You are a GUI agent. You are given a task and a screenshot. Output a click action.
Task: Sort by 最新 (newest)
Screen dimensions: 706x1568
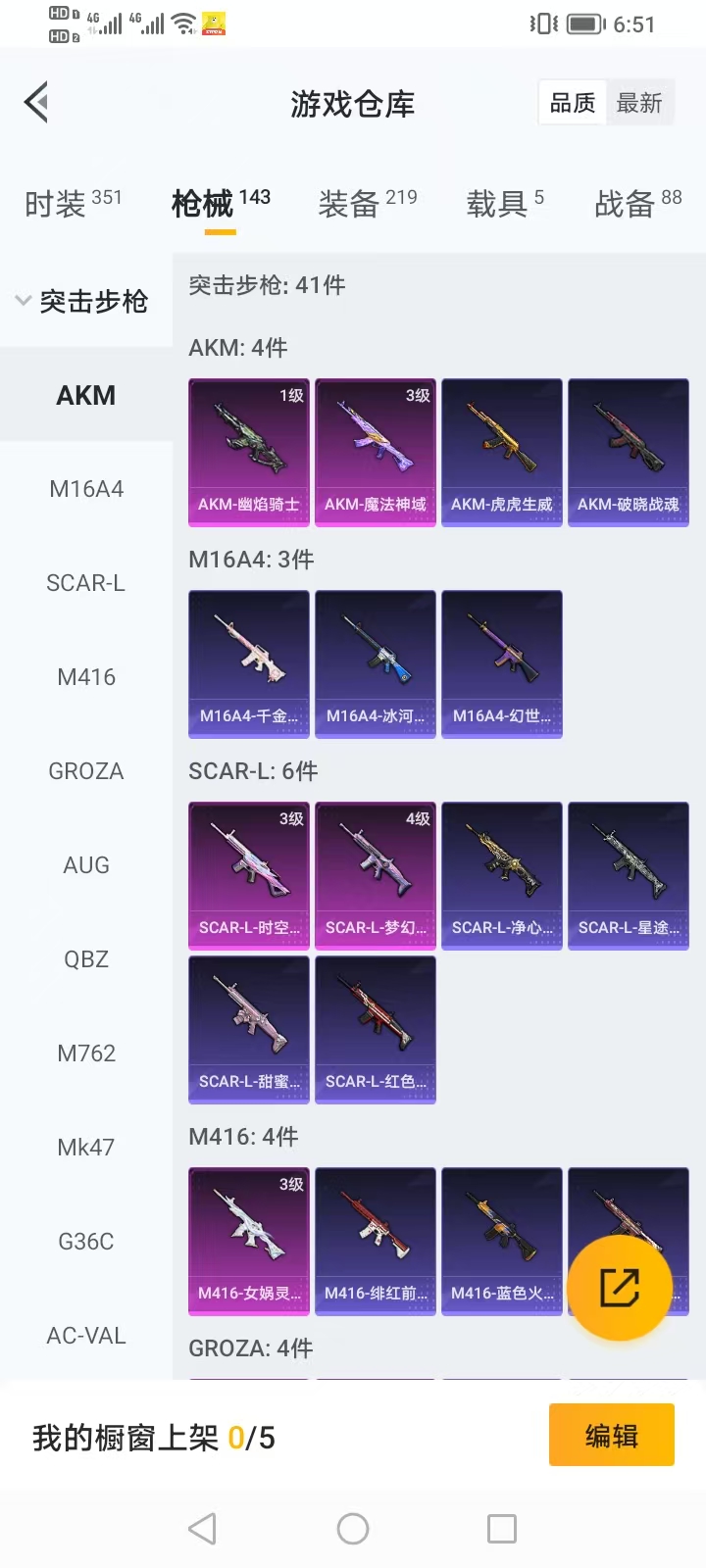click(639, 103)
